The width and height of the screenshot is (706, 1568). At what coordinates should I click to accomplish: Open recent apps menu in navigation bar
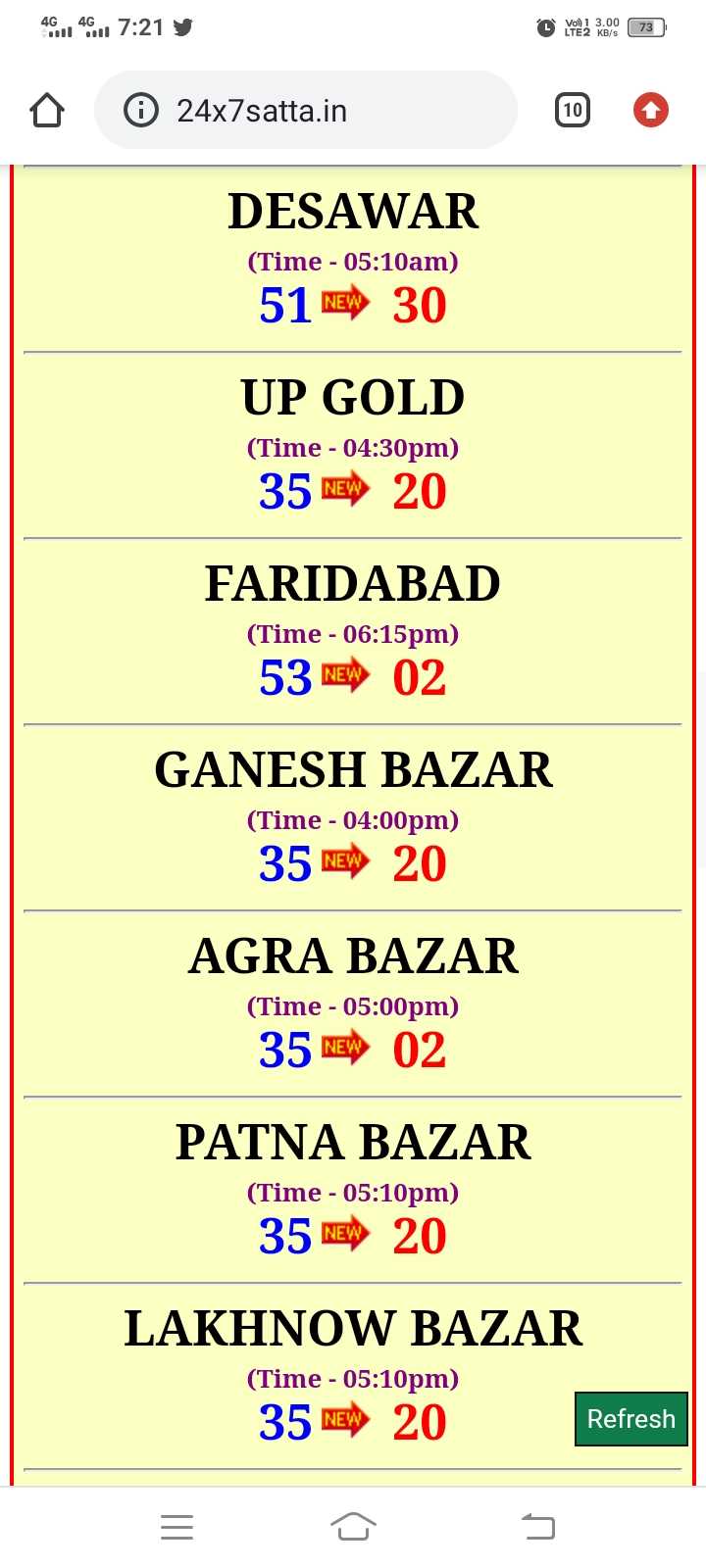[x=176, y=1526]
